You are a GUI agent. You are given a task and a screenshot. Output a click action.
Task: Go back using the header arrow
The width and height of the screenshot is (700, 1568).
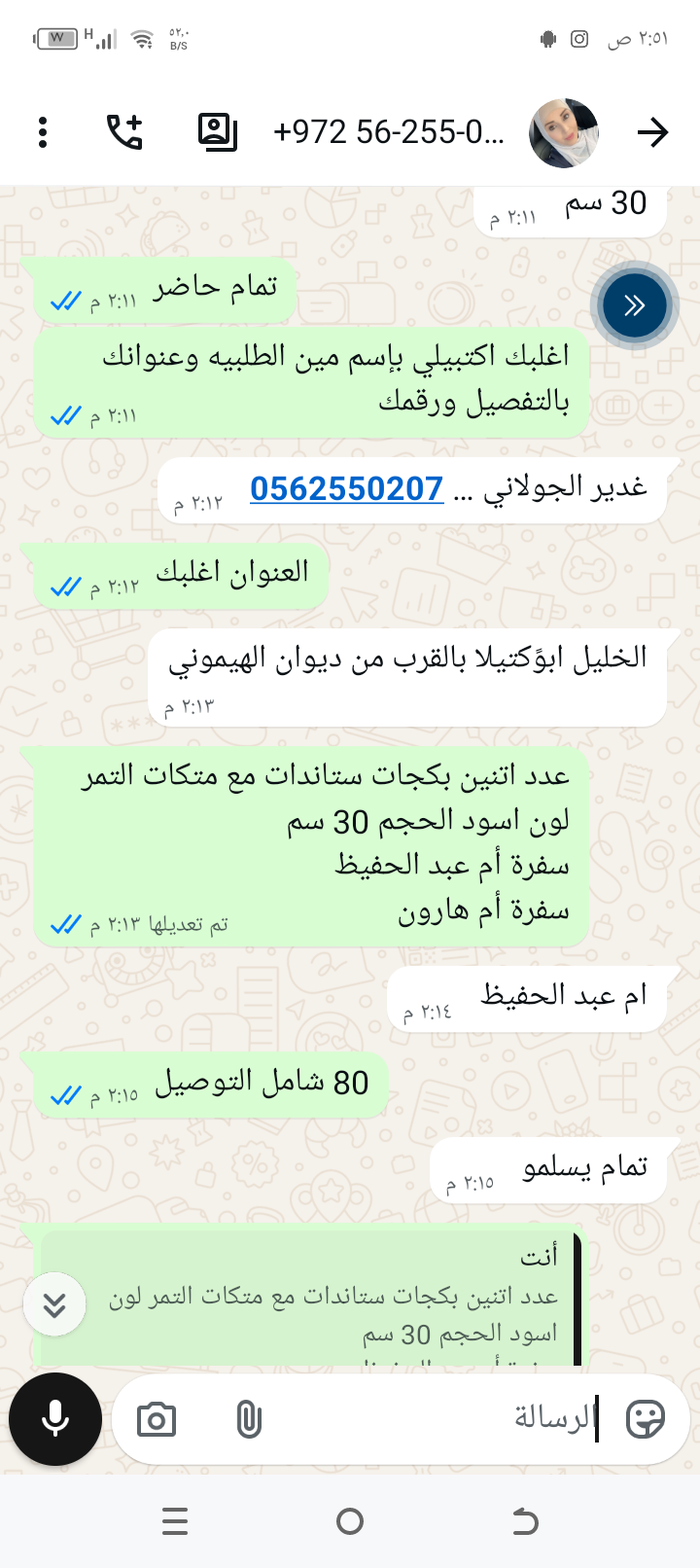click(x=652, y=132)
